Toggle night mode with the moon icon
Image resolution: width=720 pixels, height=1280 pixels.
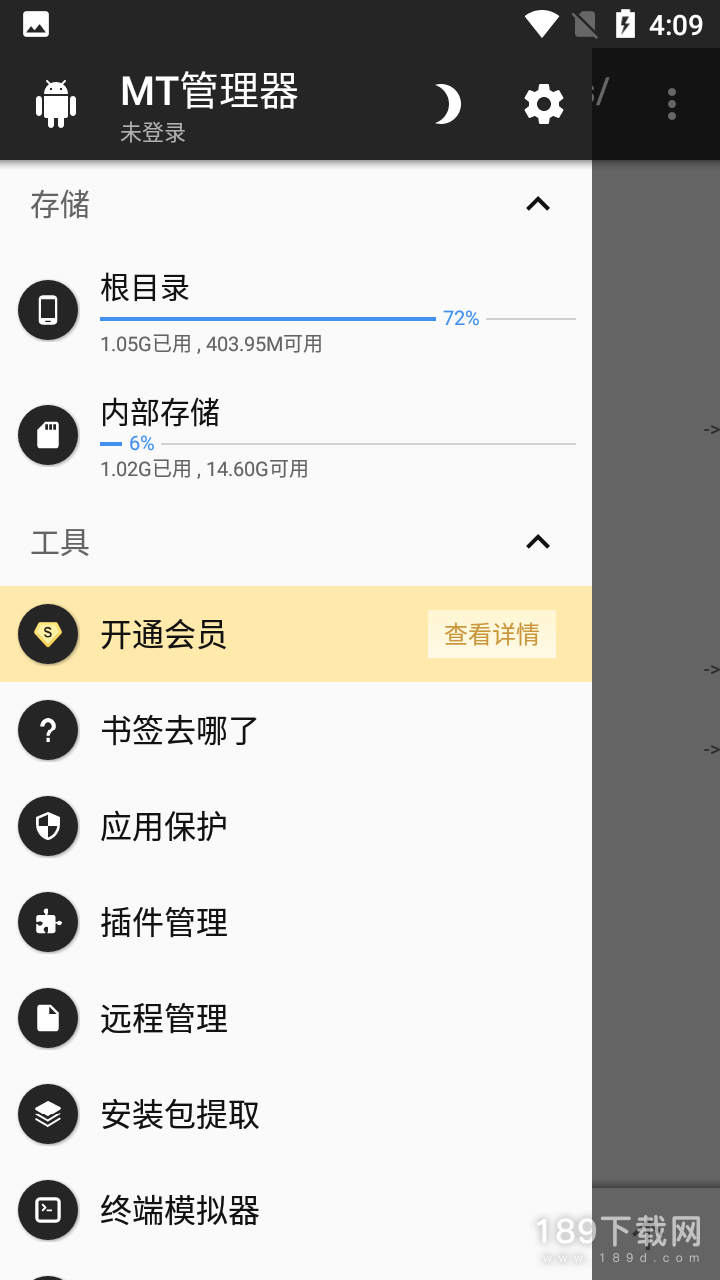pyautogui.click(x=447, y=104)
